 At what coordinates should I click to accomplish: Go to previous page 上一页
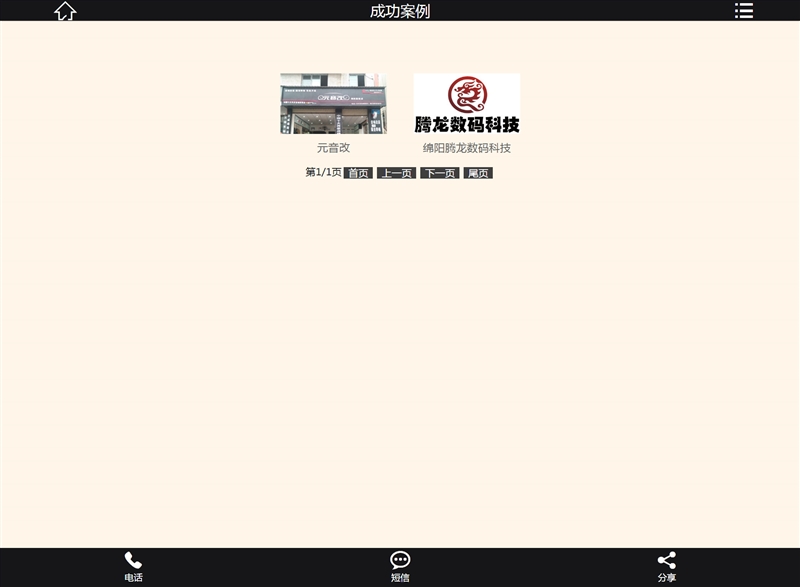click(x=396, y=173)
